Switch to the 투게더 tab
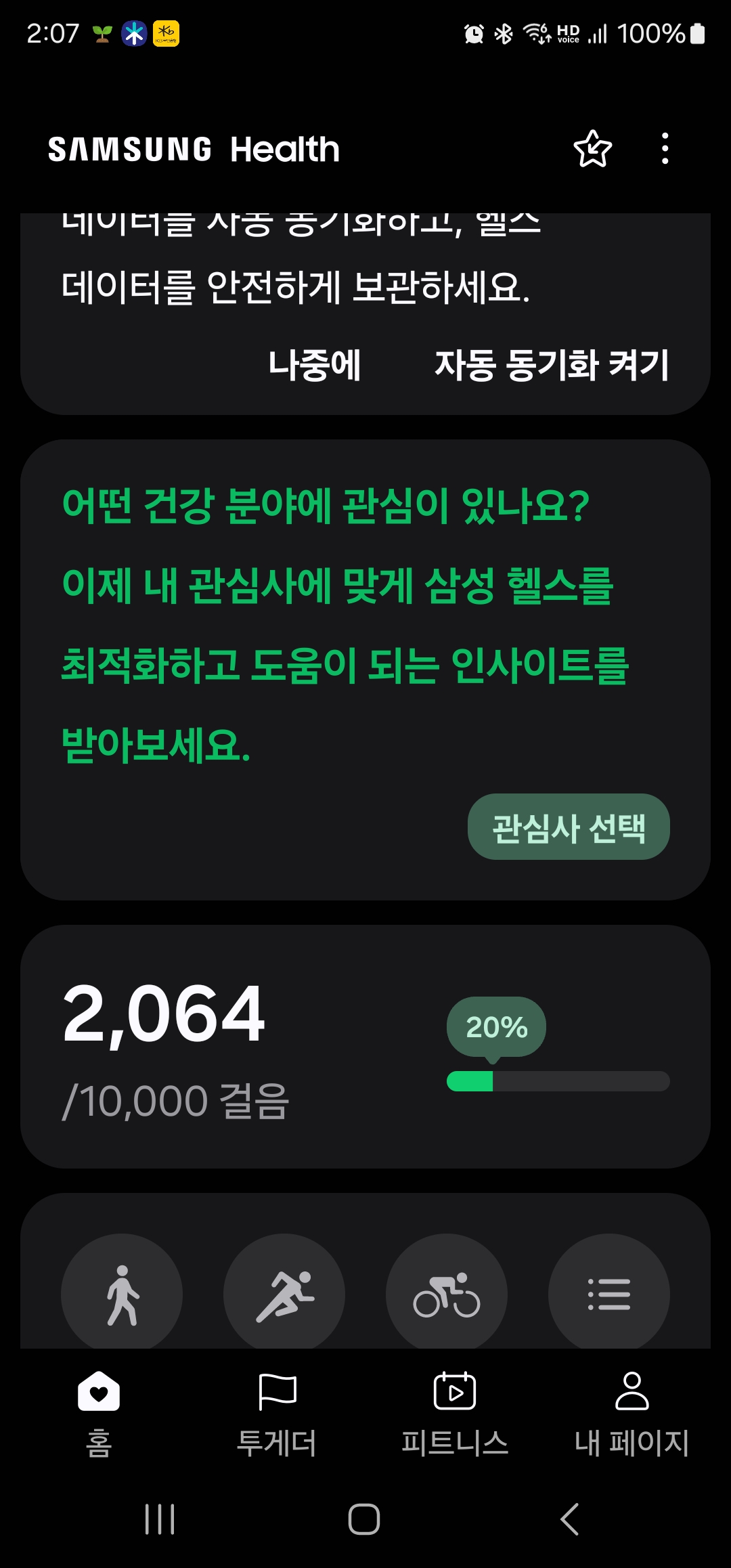This screenshot has width=731, height=1568. 277,1413
